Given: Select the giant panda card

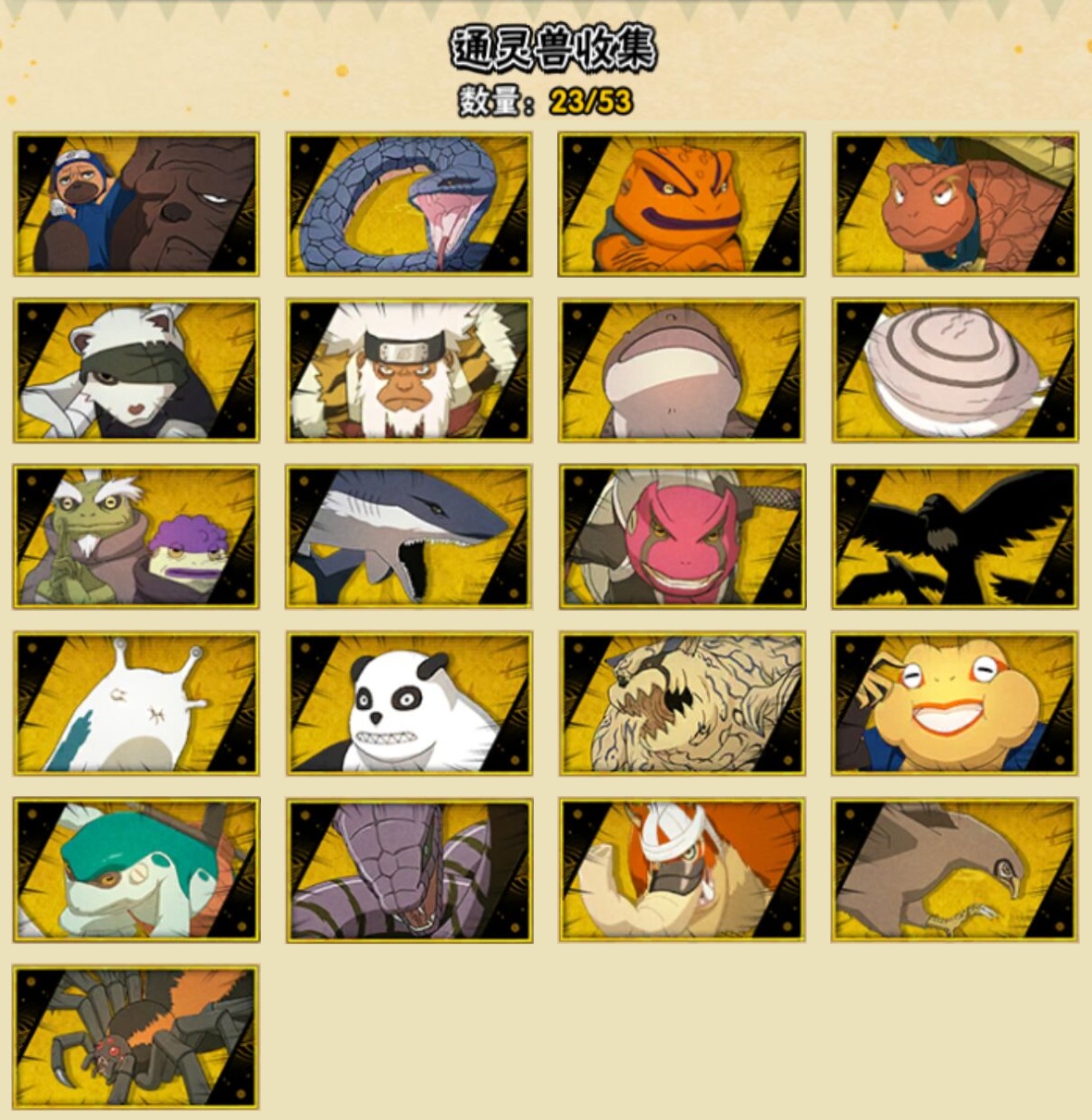Looking at the screenshot, I should click(408, 703).
